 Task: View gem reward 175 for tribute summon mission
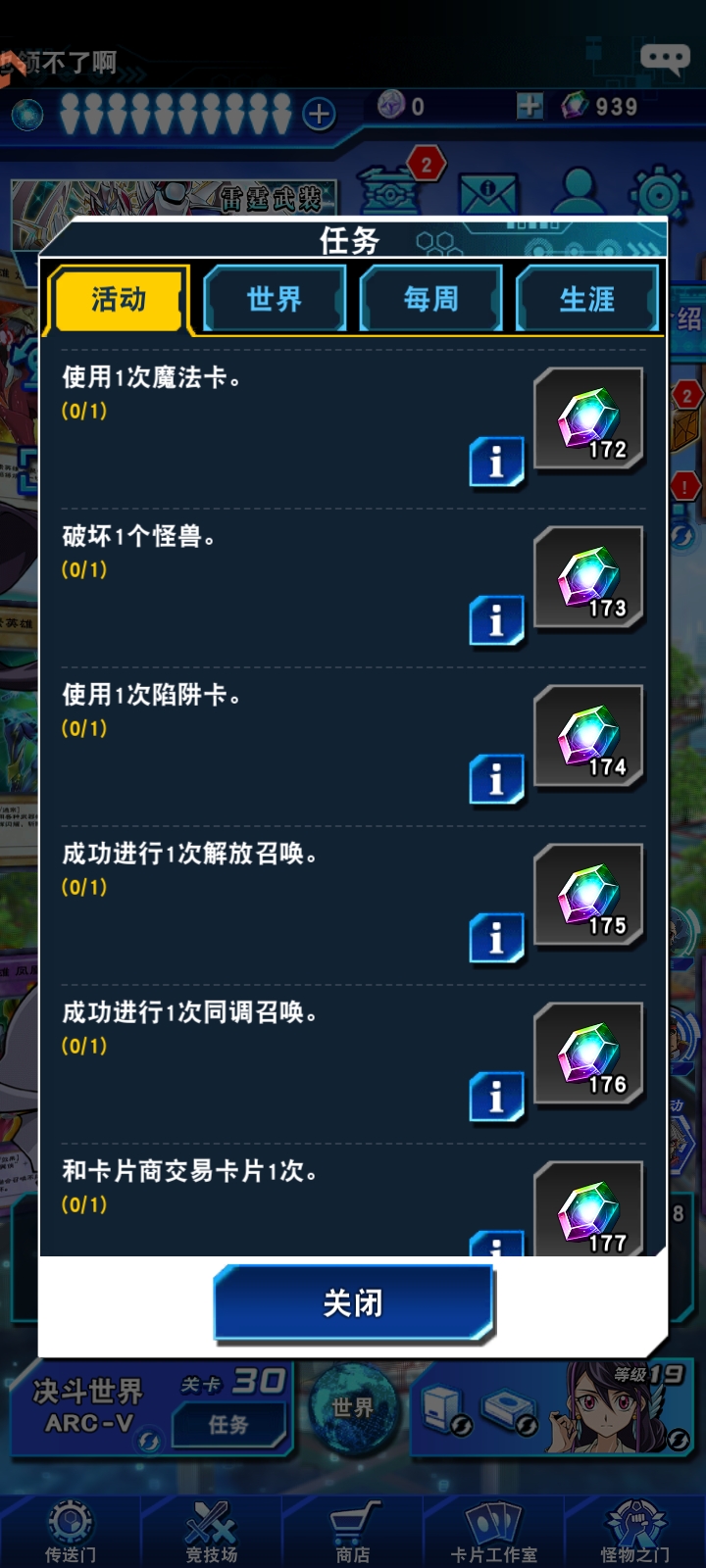[588, 897]
